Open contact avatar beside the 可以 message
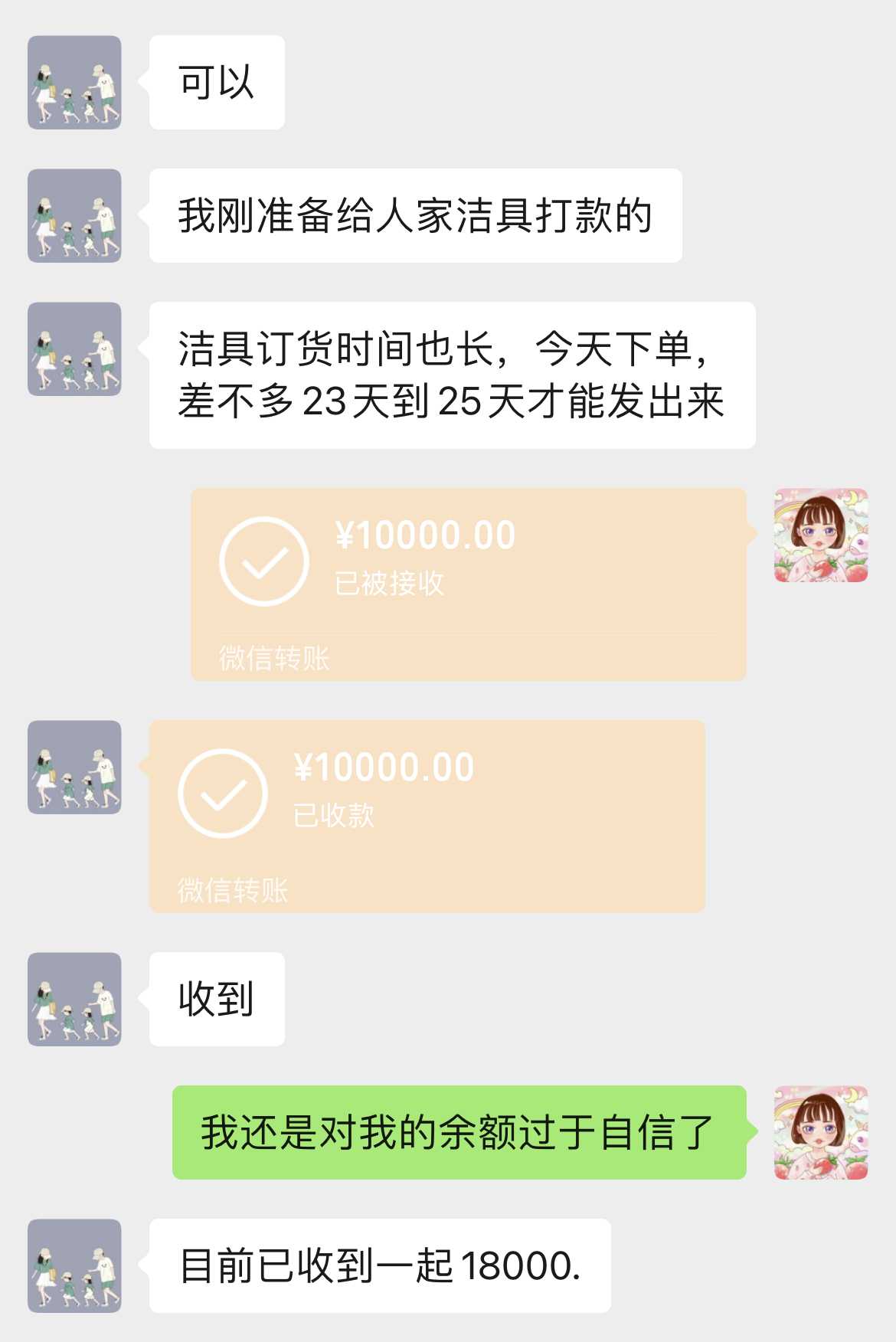 click(74, 83)
